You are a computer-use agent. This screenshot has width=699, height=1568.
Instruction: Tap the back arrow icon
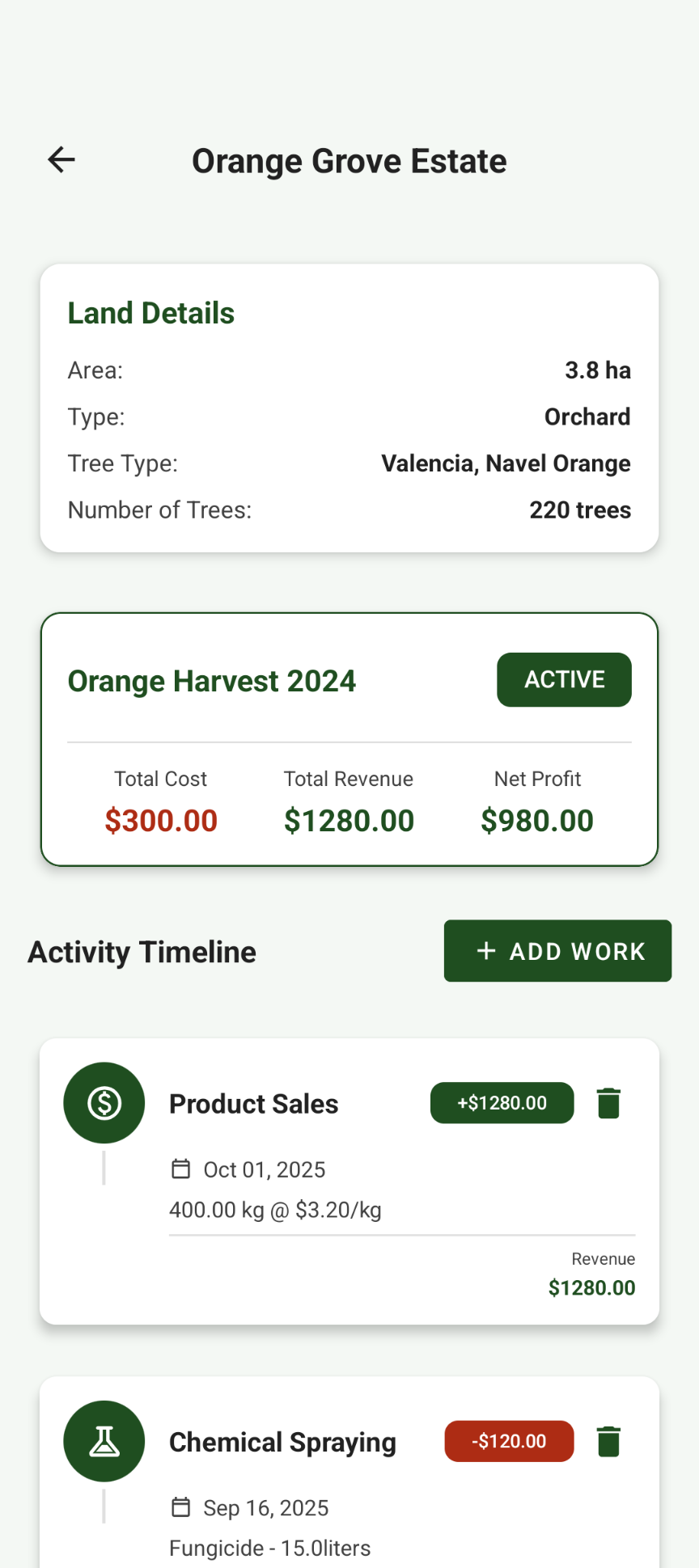point(61,159)
